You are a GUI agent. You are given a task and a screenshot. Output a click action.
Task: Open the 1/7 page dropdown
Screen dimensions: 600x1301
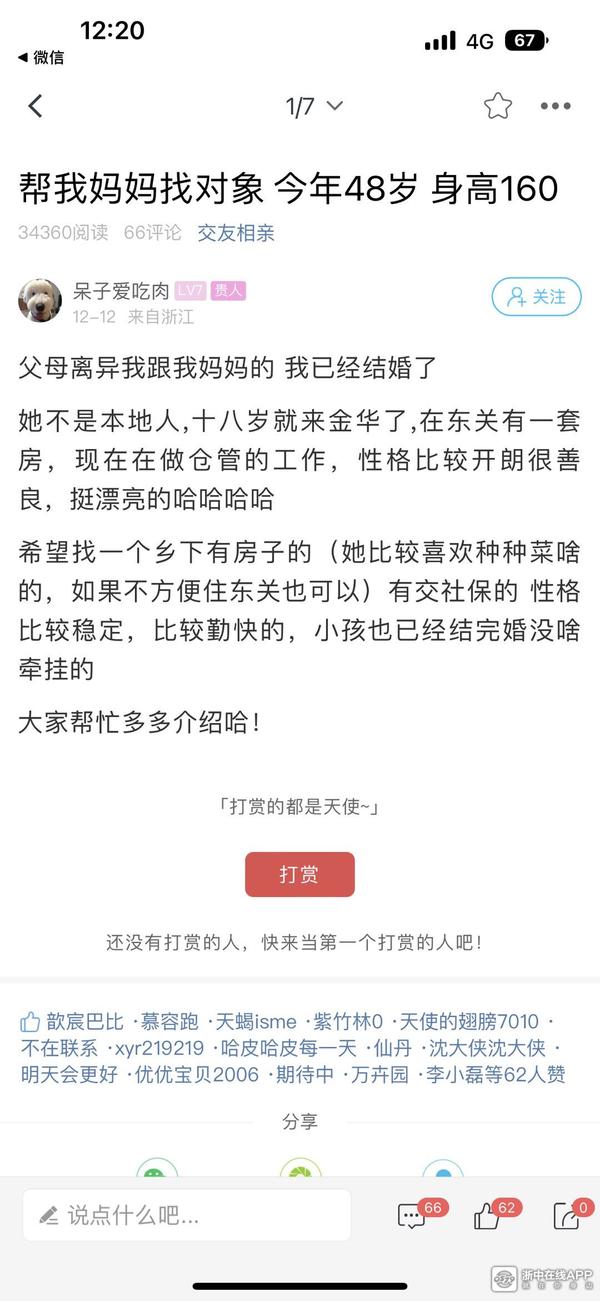314,106
